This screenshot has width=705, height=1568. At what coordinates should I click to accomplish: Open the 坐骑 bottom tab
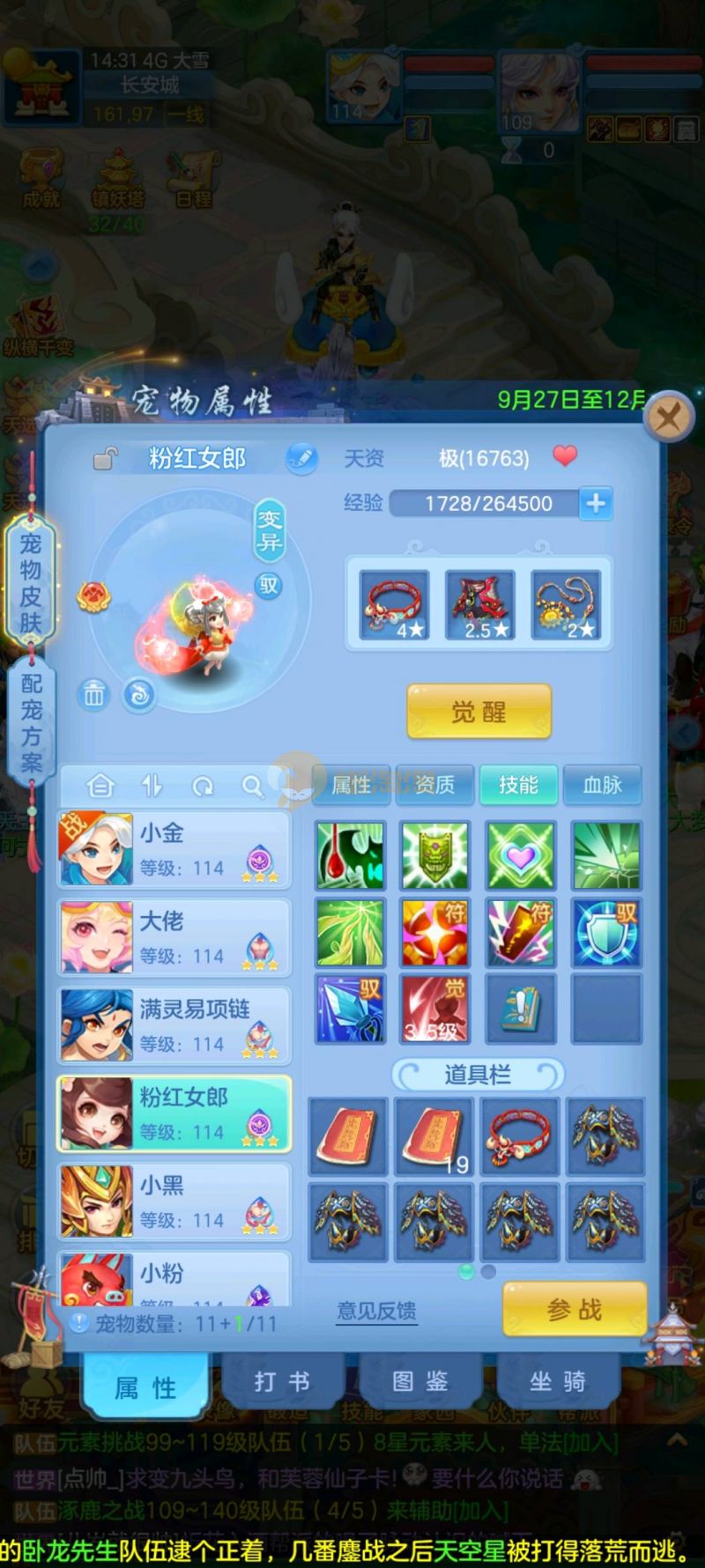coord(557,1381)
